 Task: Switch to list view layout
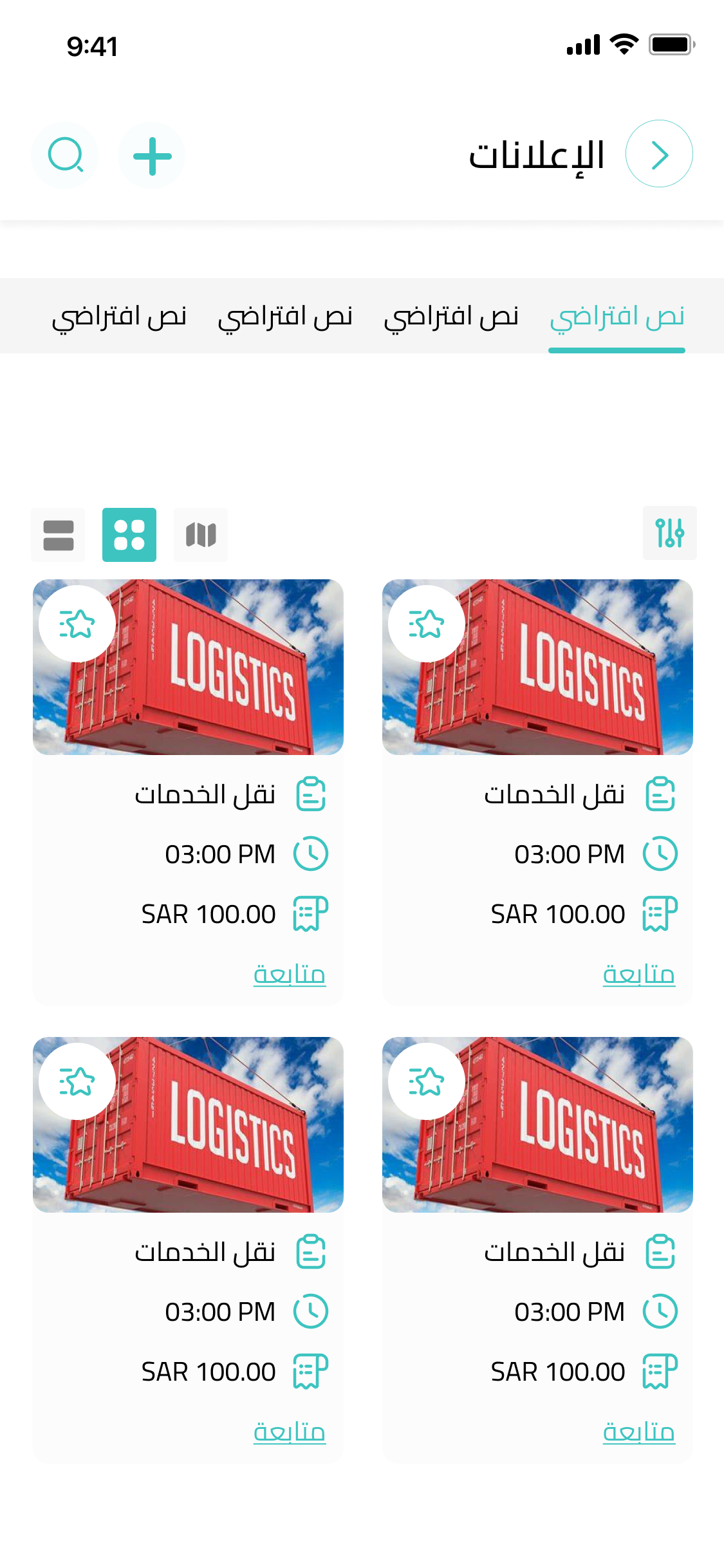[58, 535]
